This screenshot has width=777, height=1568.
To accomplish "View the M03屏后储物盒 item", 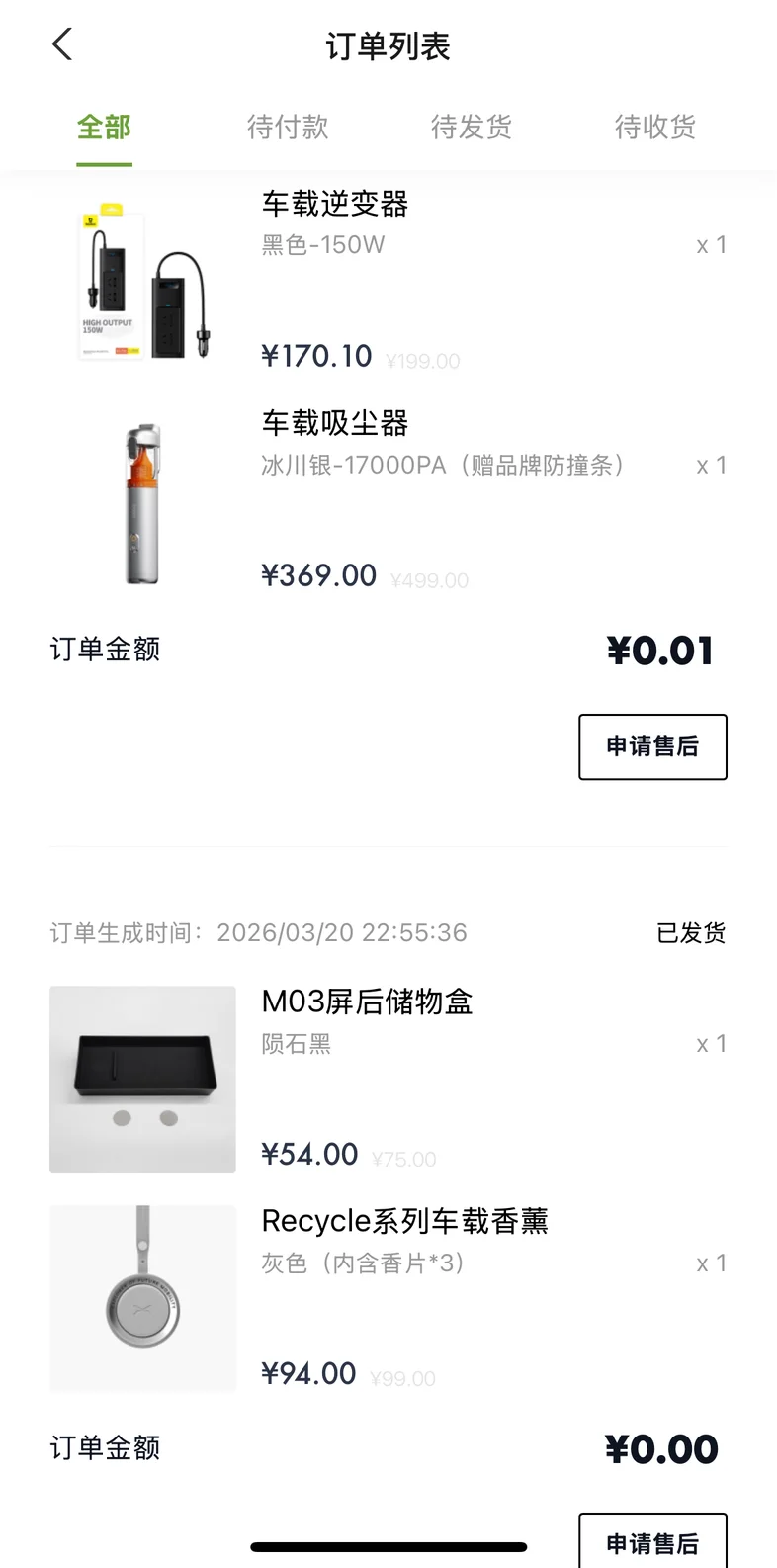I will click(x=388, y=1079).
